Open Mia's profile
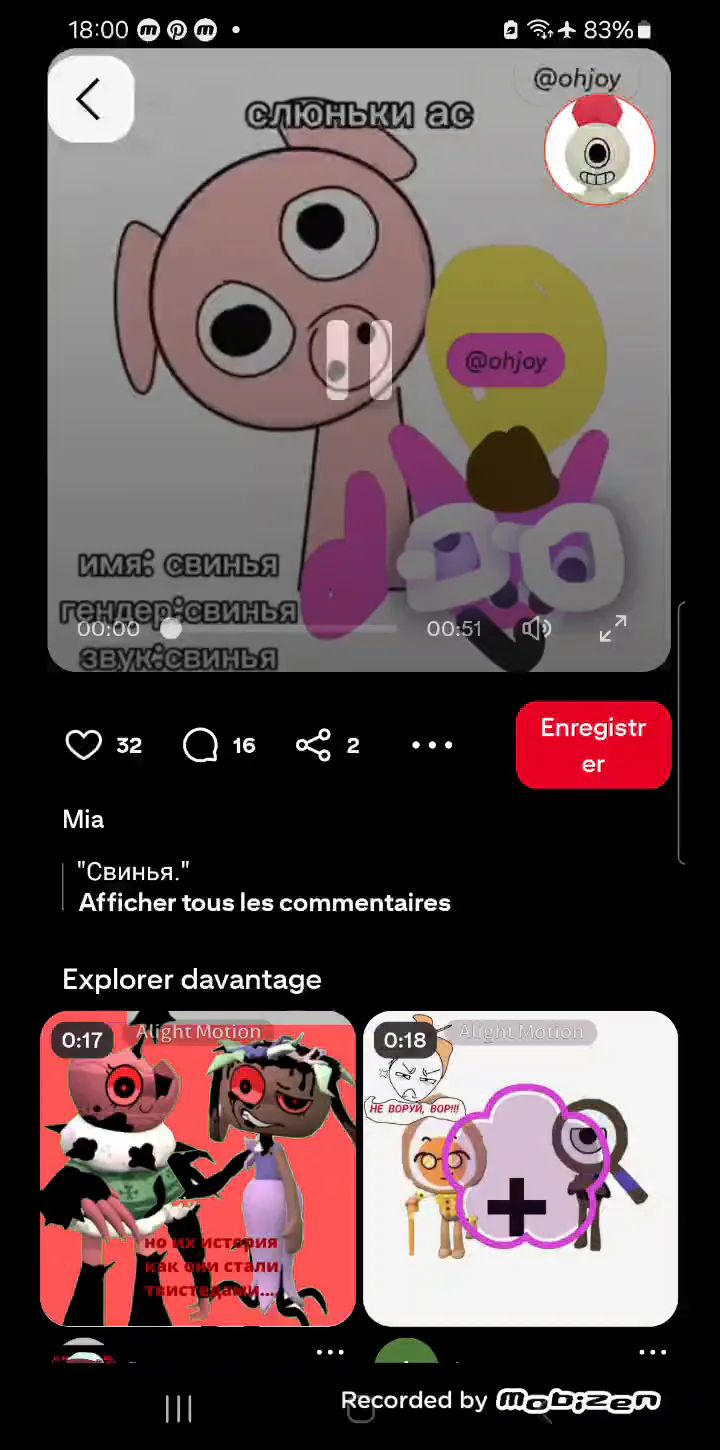The image size is (720, 1450). (x=83, y=819)
